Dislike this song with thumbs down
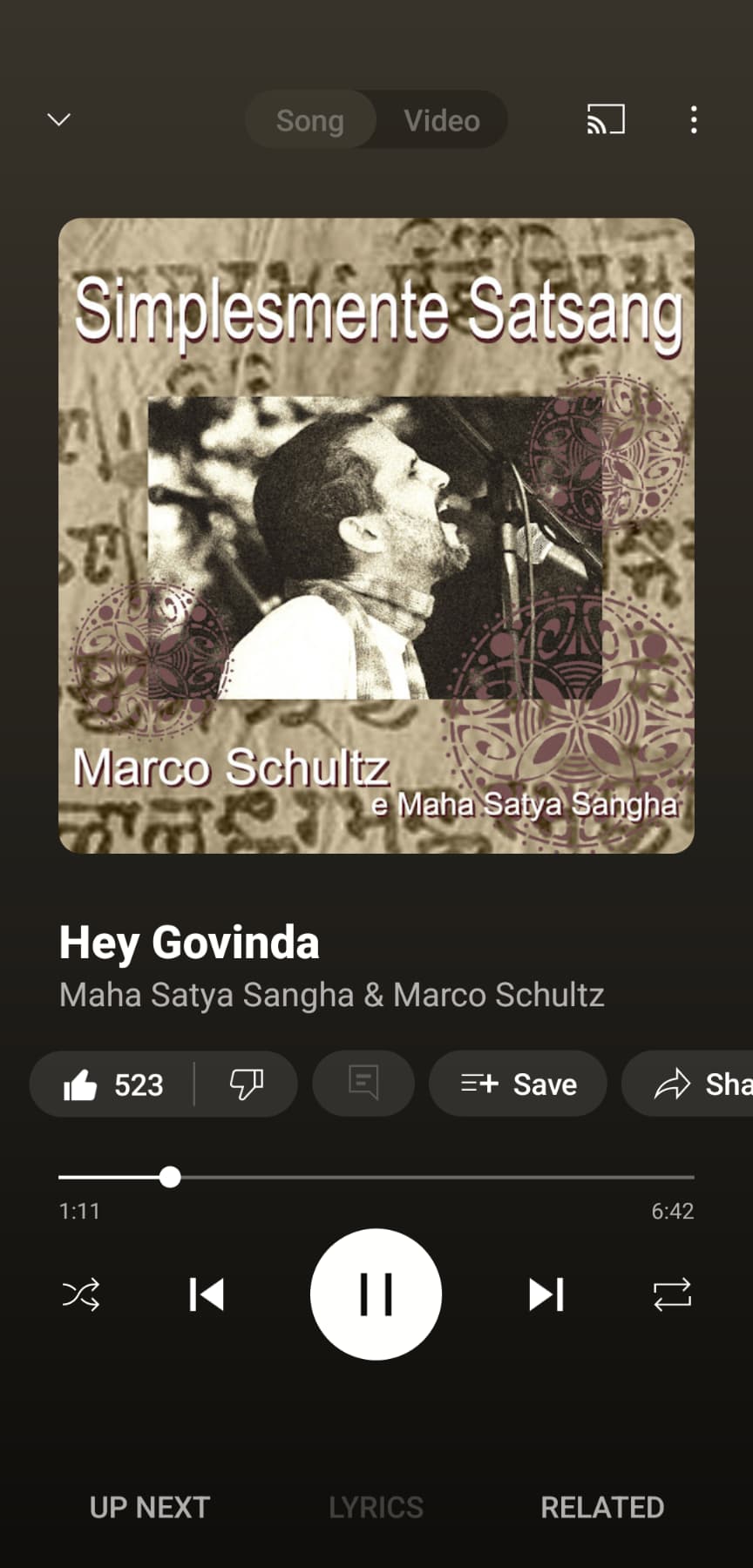This screenshot has width=753, height=1568. 246,1085
